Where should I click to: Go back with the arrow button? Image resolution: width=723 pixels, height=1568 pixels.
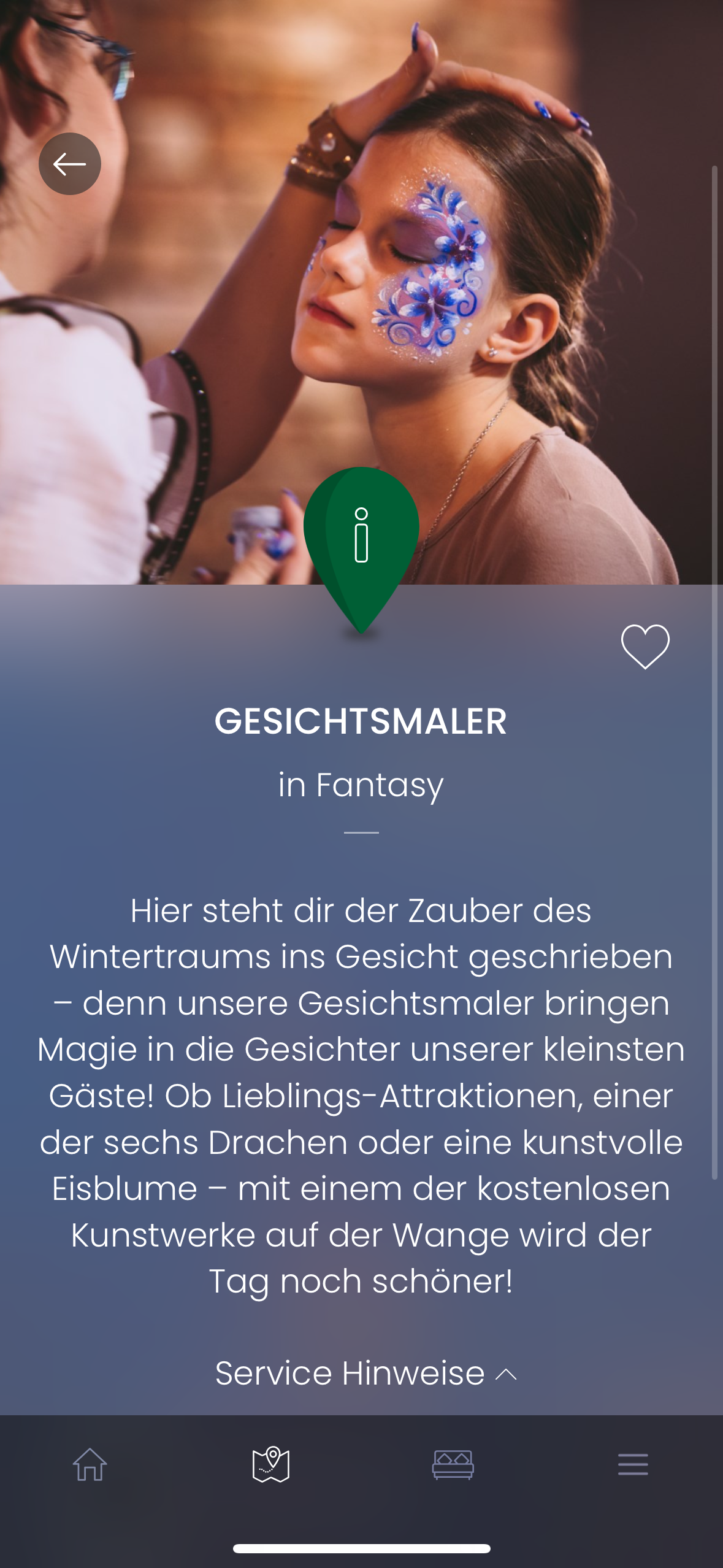pyautogui.click(x=70, y=164)
